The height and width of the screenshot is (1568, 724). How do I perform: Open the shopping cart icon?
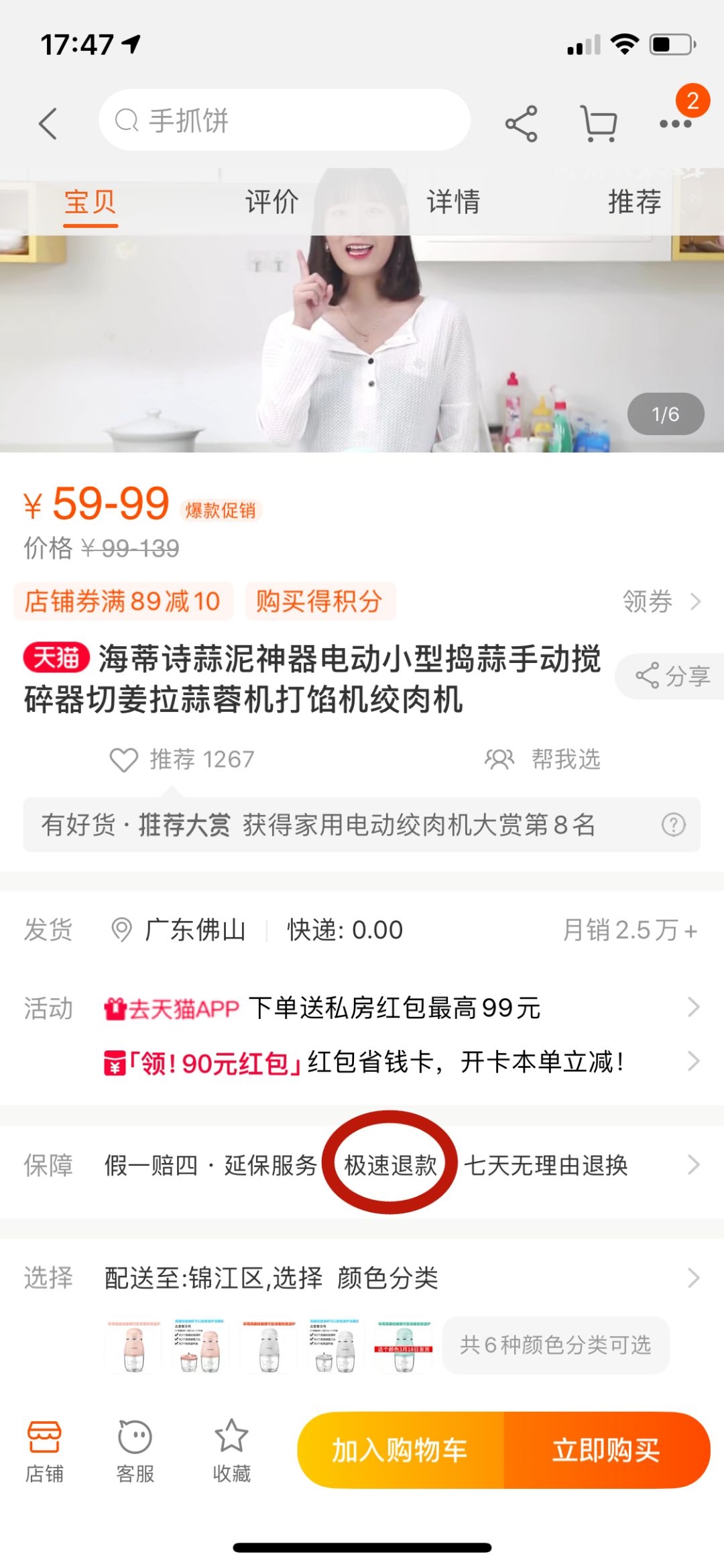(599, 123)
